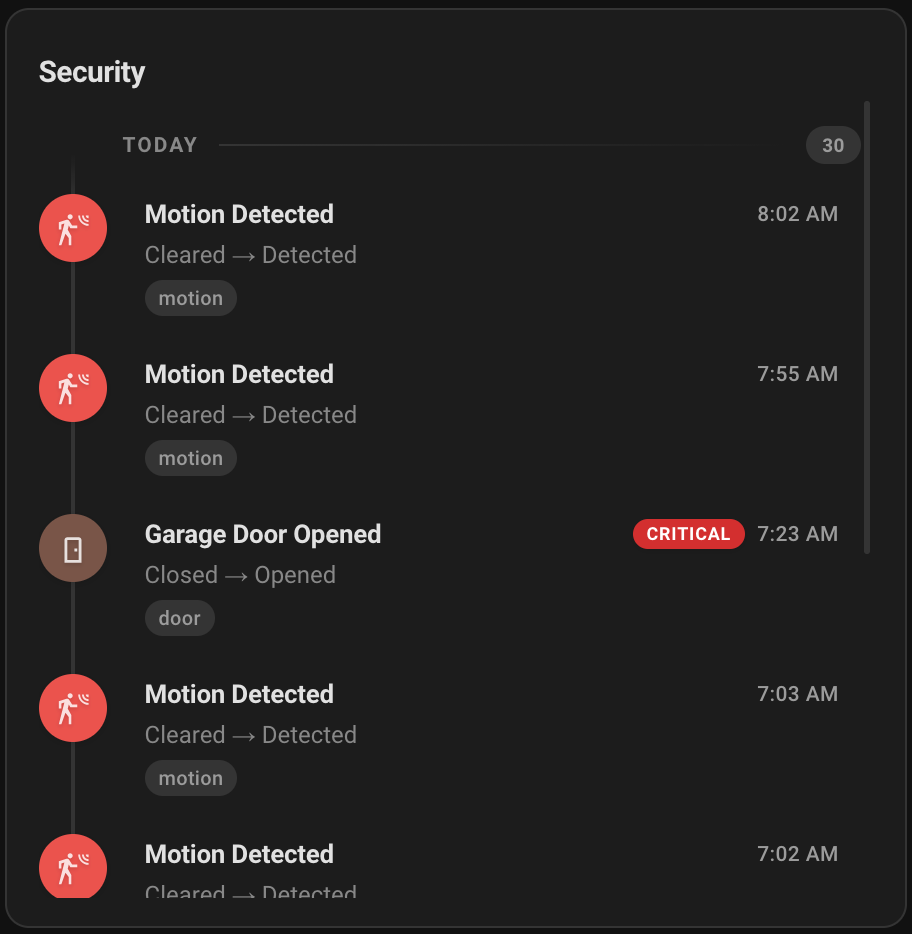Image resolution: width=912 pixels, height=934 pixels.
Task: Click the red walking-person icon near the top
Action: click(x=72, y=228)
